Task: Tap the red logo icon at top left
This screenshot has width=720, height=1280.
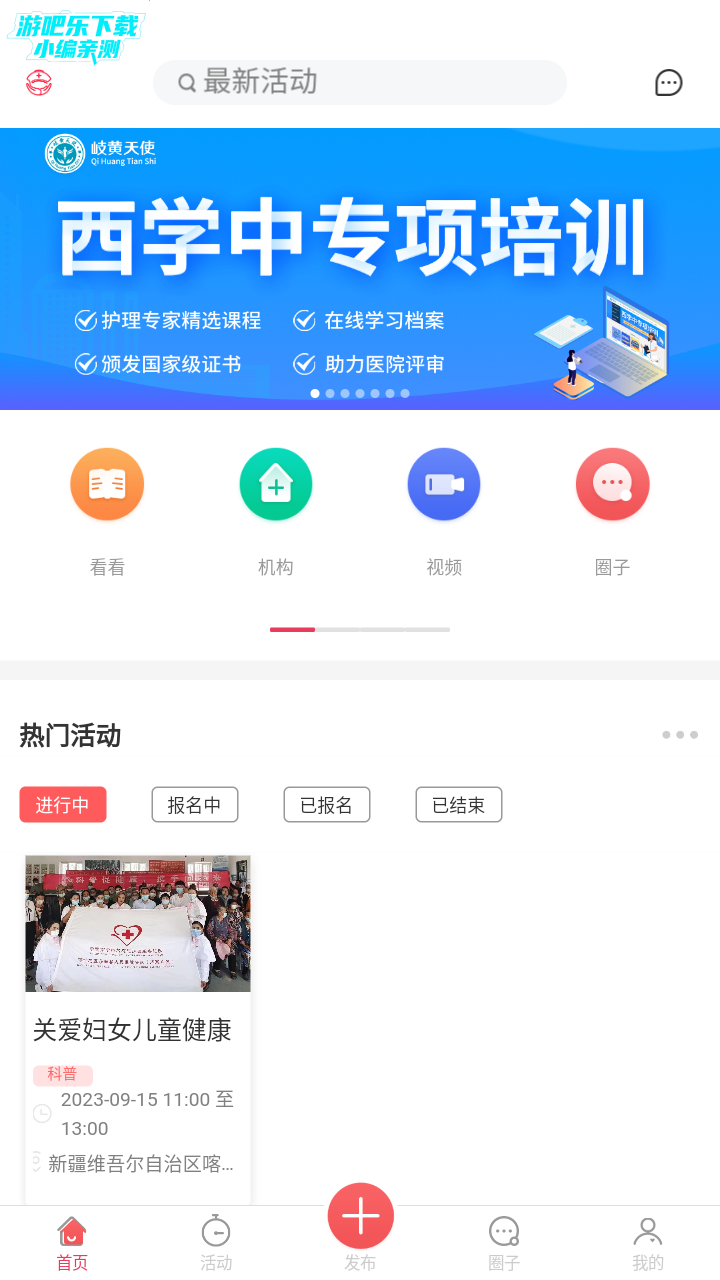Action: click(39, 83)
